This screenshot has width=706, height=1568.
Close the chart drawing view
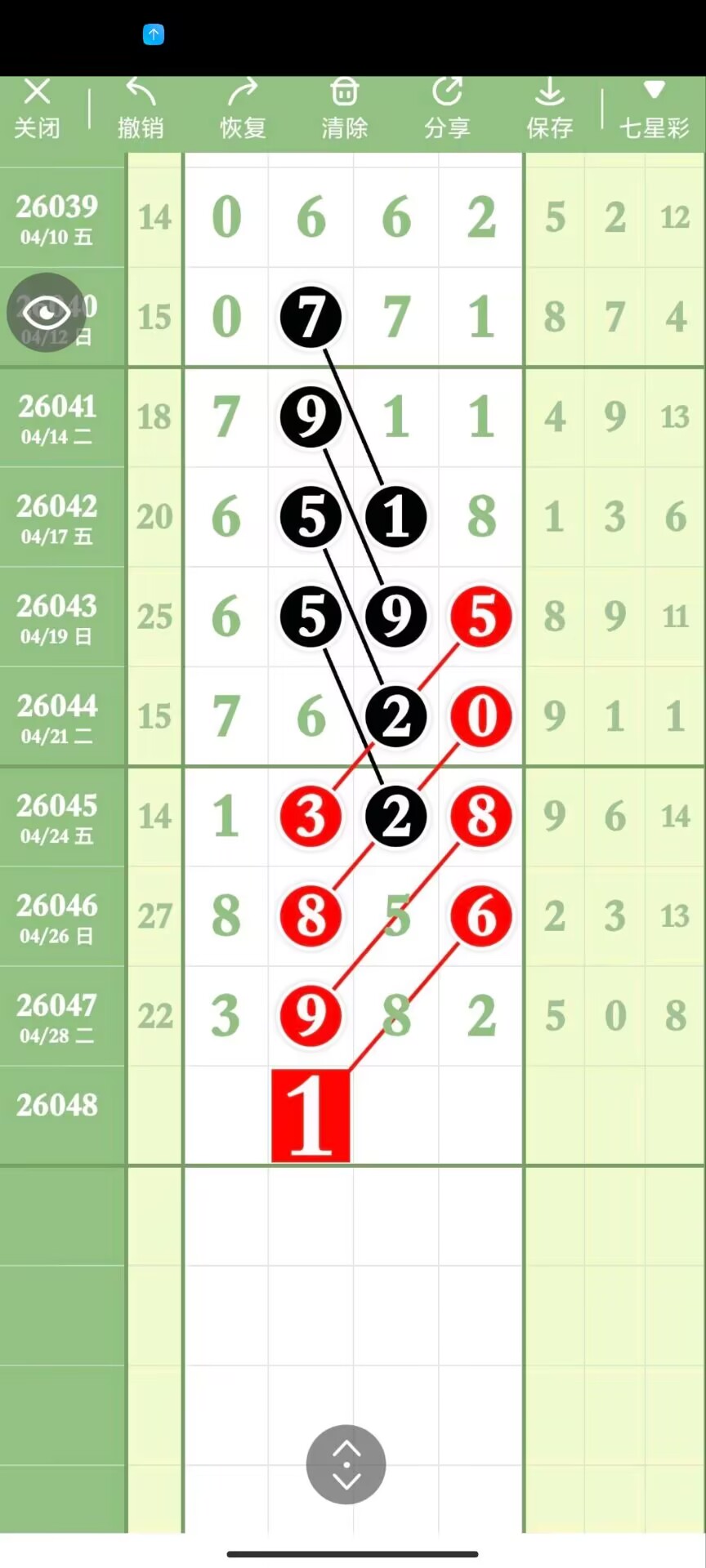pos(37,109)
